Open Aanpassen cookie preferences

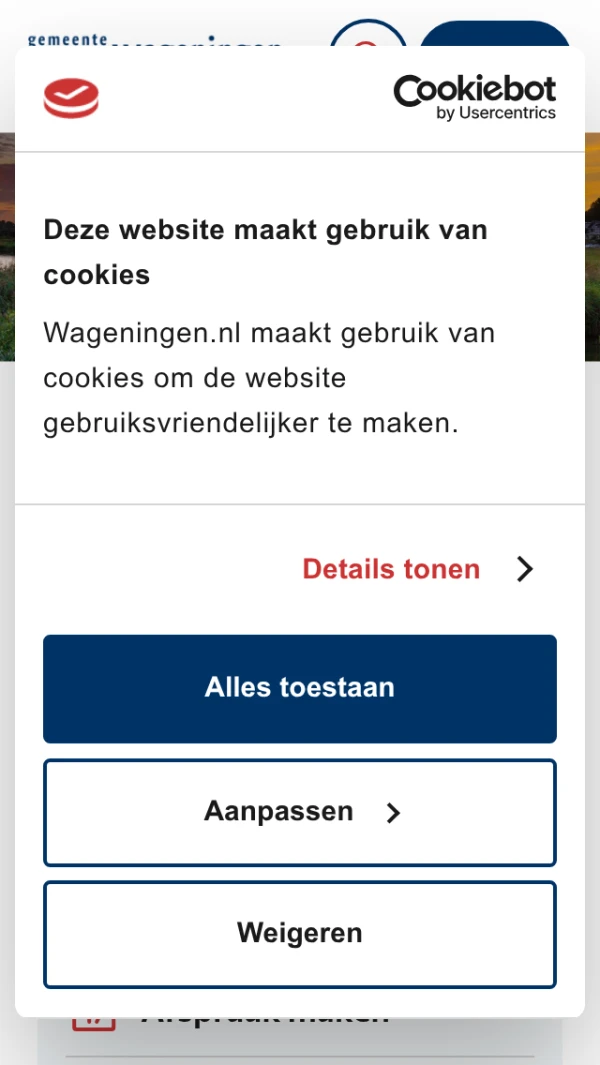[x=300, y=812]
